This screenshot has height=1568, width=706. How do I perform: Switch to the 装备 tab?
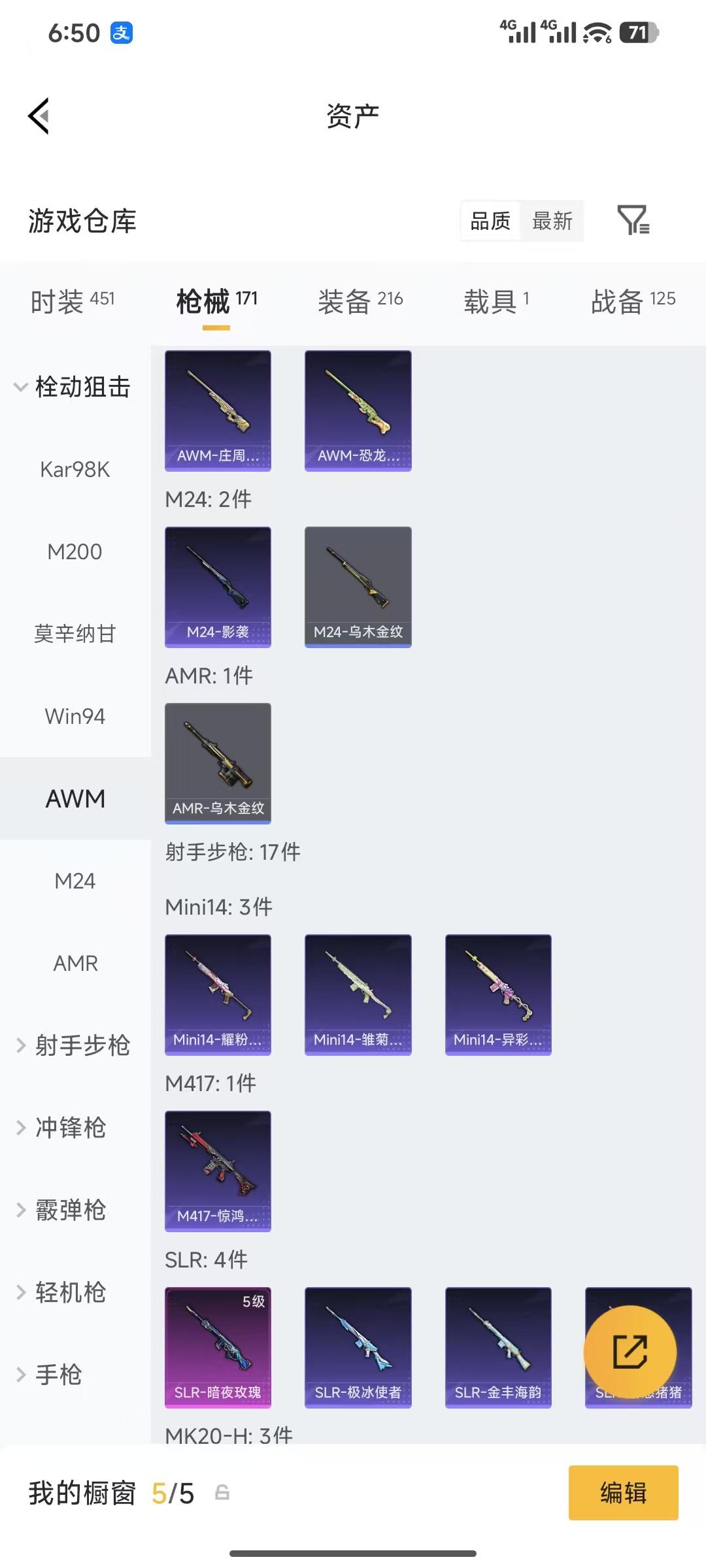pyautogui.click(x=360, y=301)
